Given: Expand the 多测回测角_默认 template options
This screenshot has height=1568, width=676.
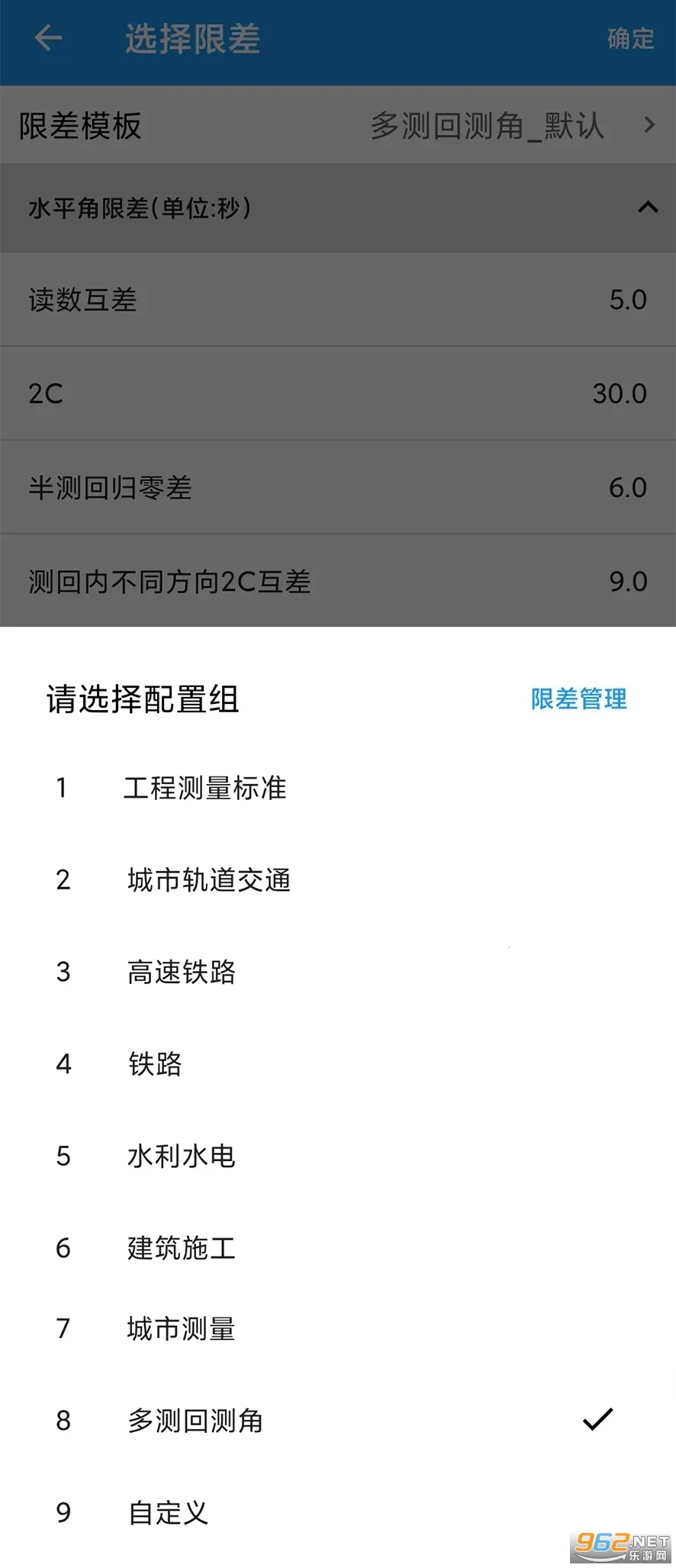Looking at the screenshot, I should pyautogui.click(x=488, y=124).
